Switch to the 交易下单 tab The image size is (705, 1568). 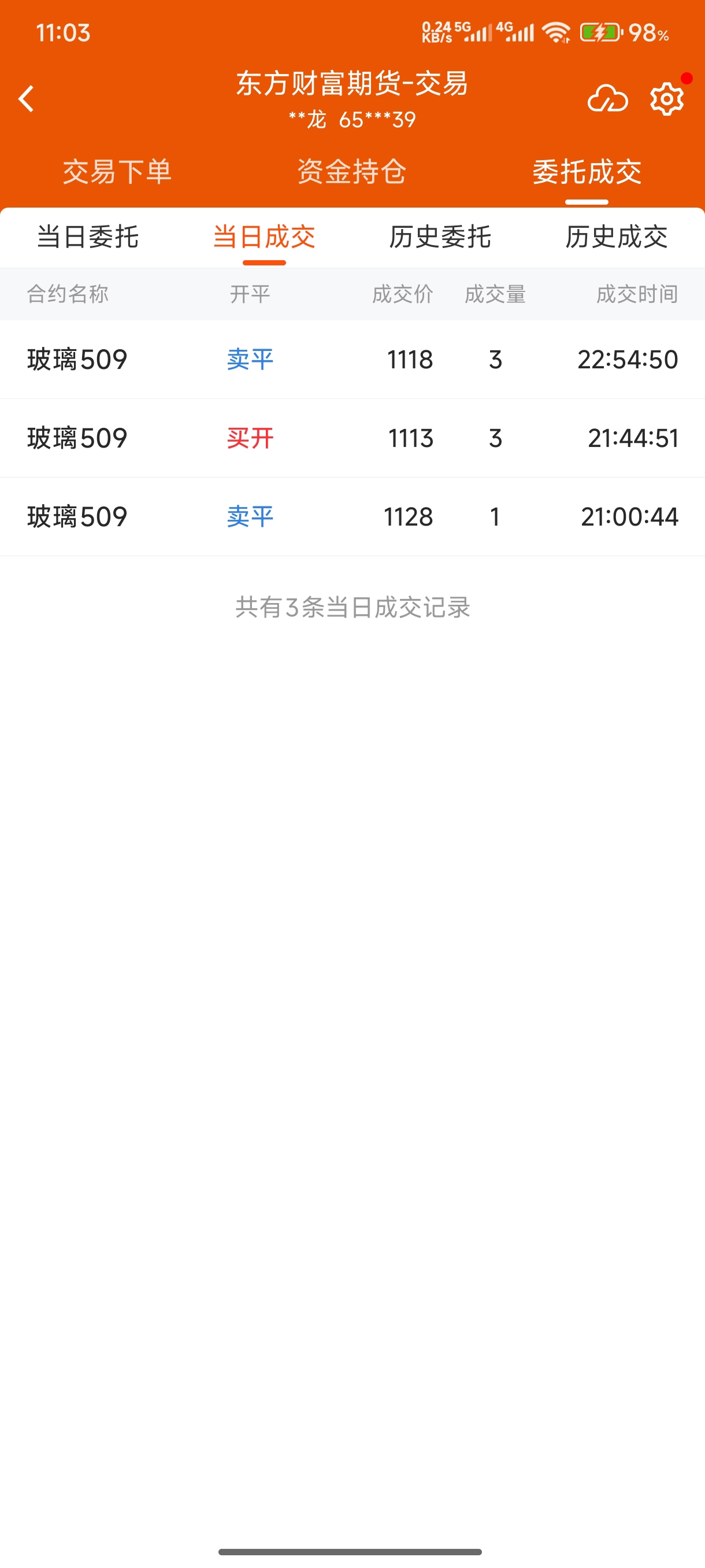pos(117,172)
